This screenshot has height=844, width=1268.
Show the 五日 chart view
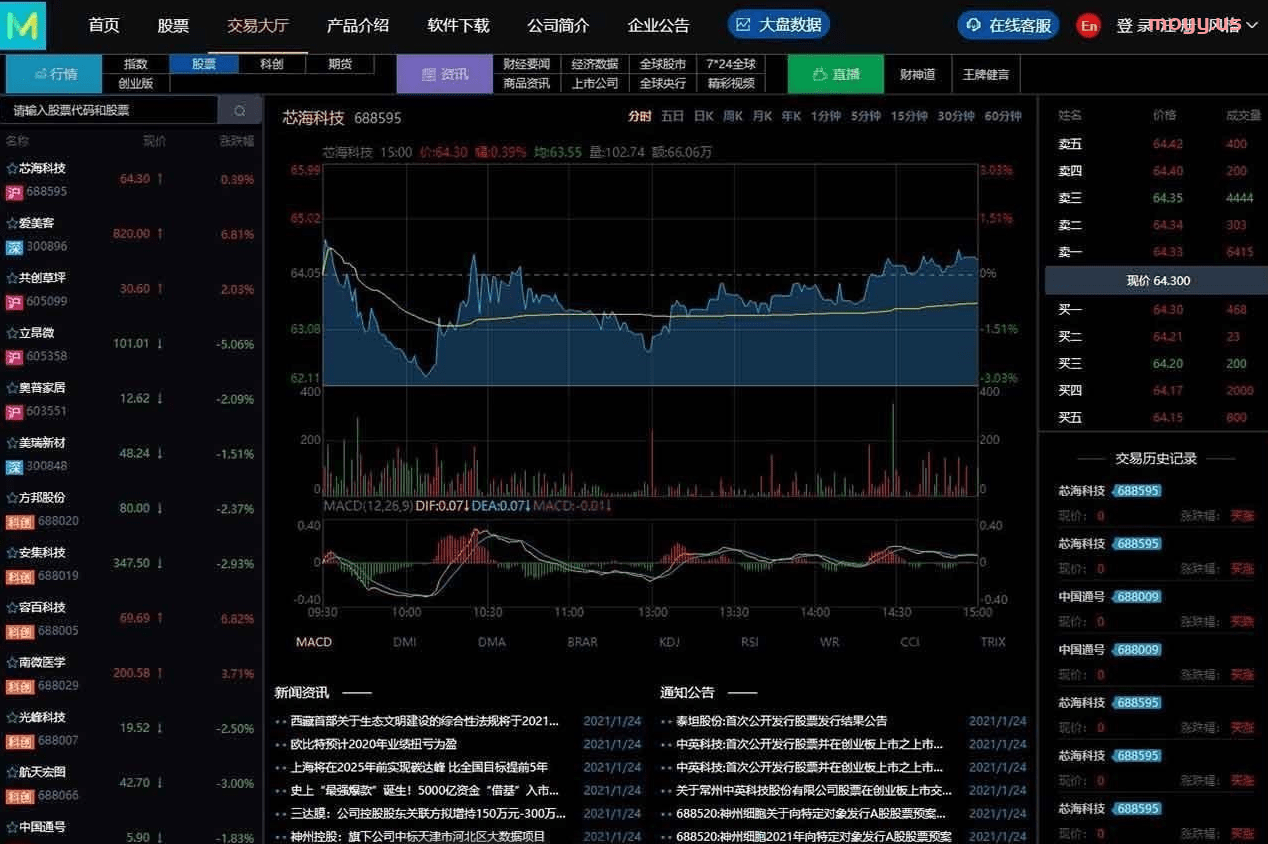(x=672, y=116)
